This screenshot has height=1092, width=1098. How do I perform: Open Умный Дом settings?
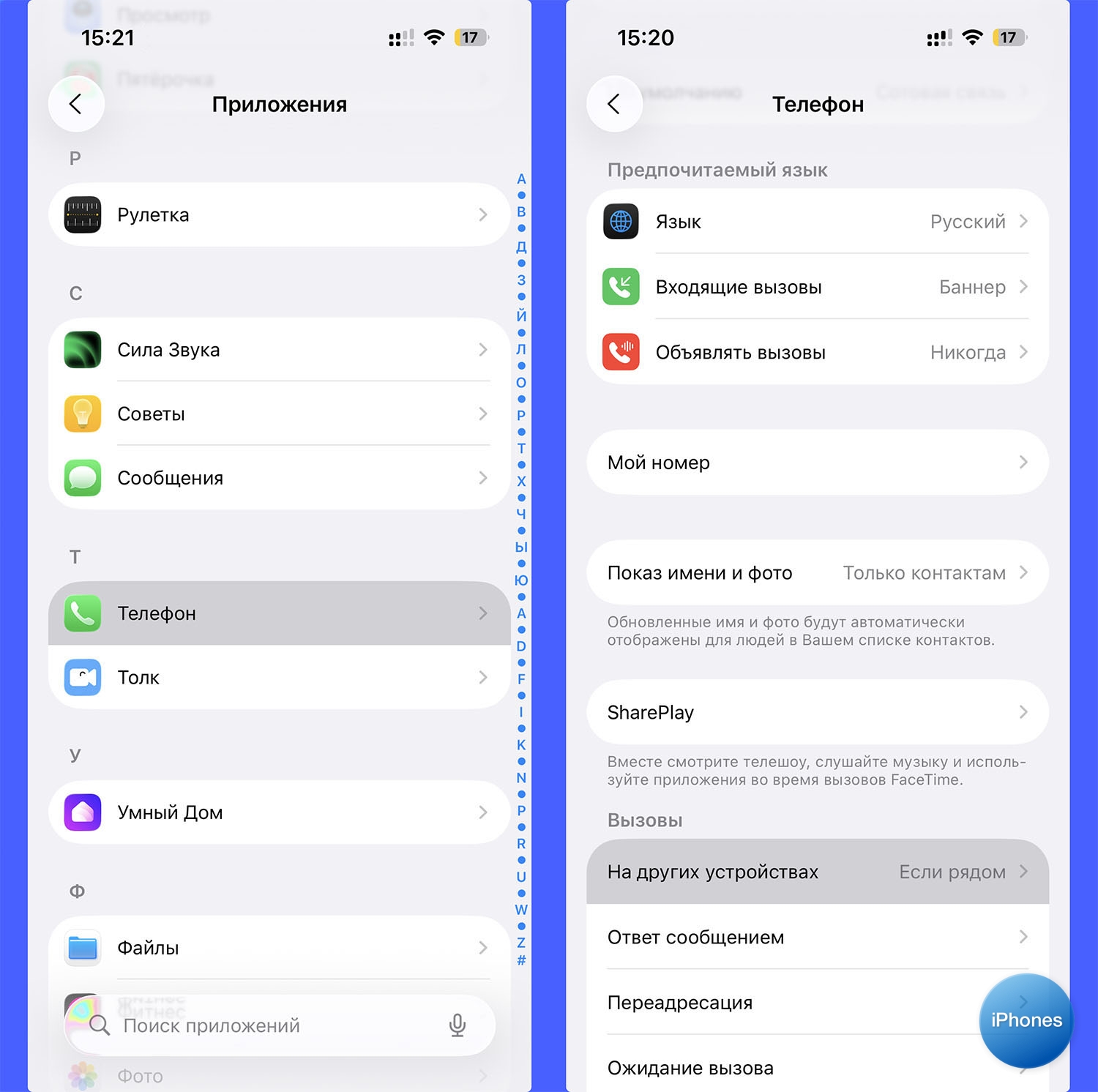pos(278,812)
